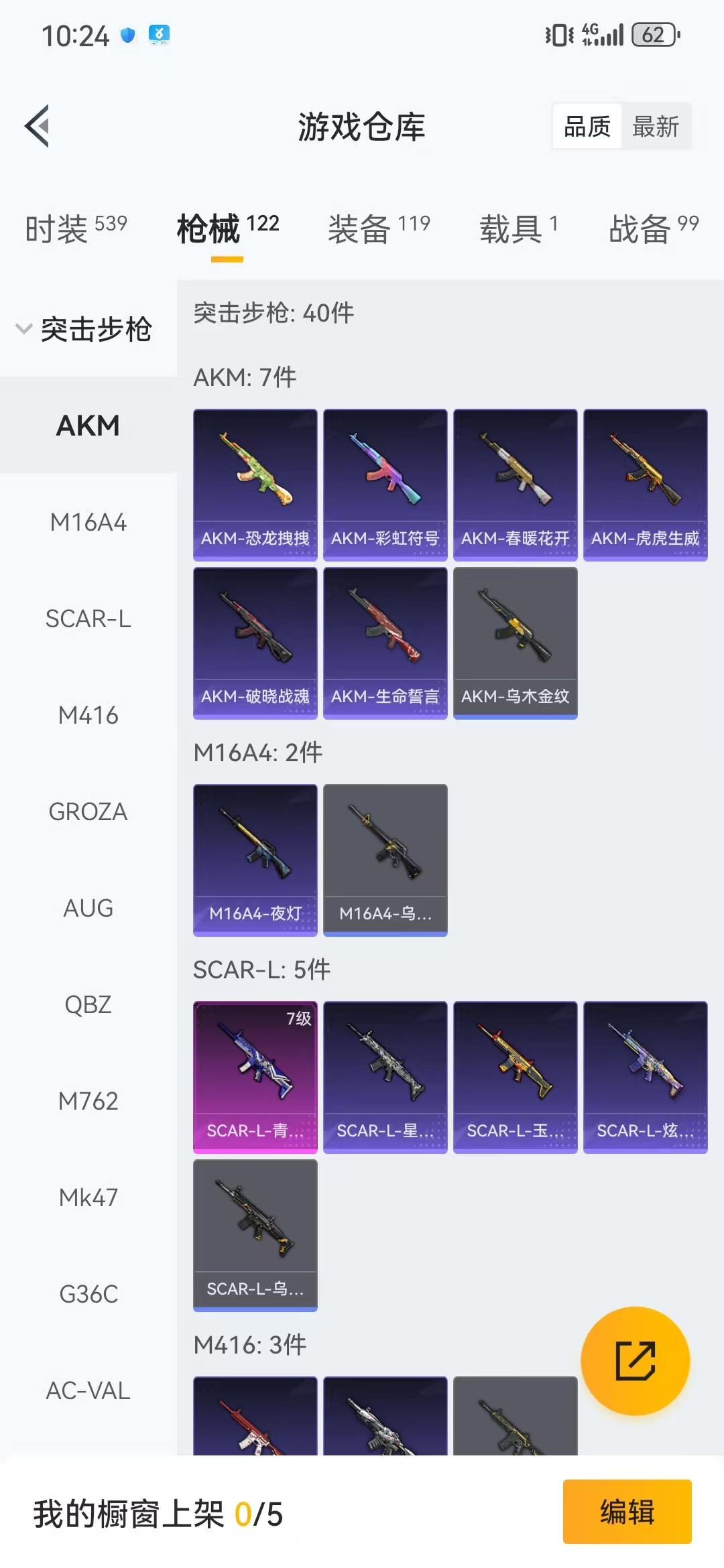Select GROZA in the side list

(88, 811)
